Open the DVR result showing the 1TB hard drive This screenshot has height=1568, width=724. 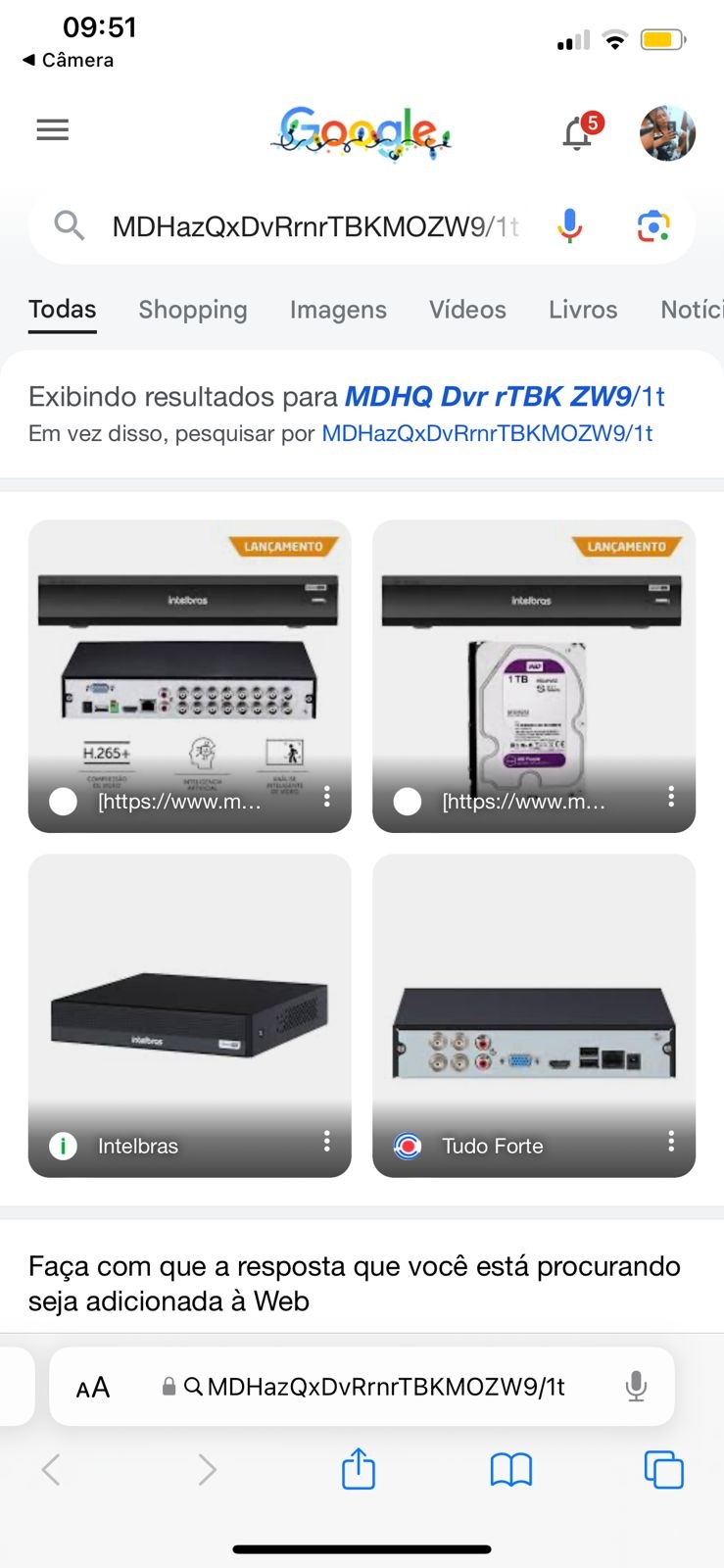[x=533, y=676]
